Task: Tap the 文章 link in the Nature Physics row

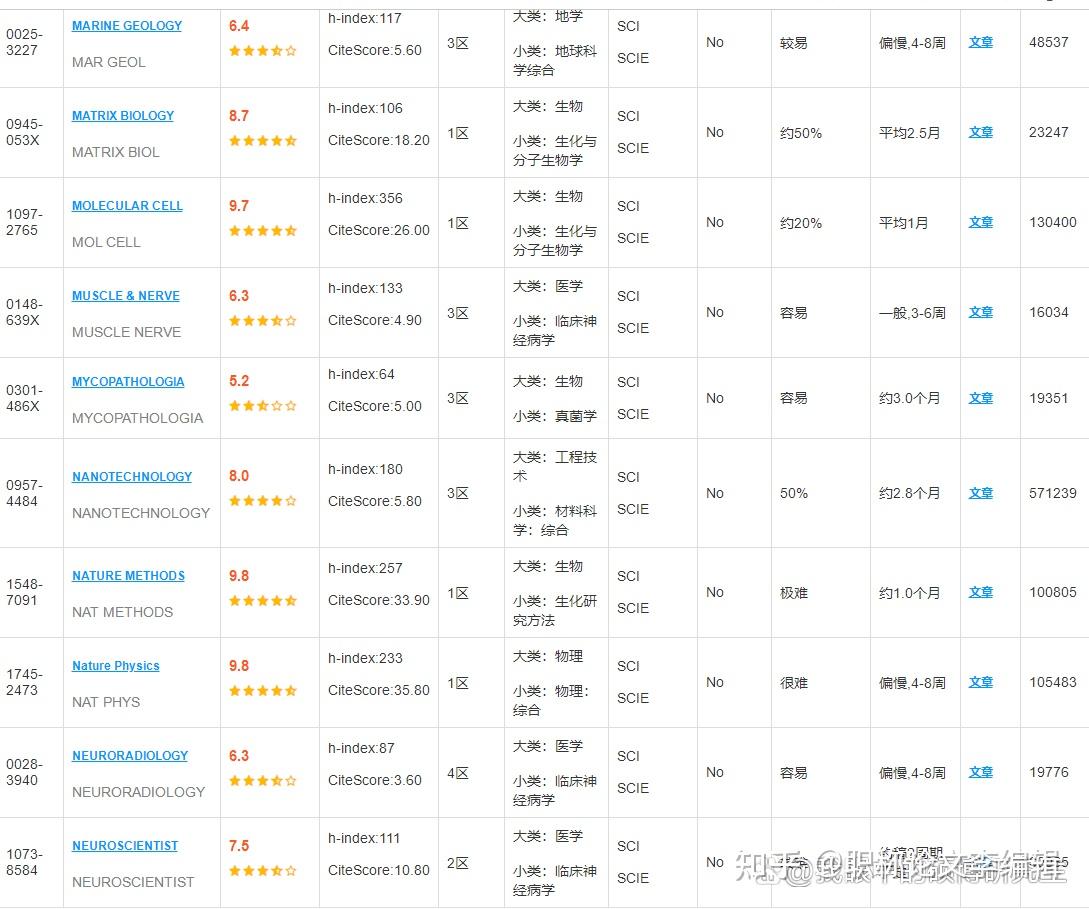Action: coord(981,682)
